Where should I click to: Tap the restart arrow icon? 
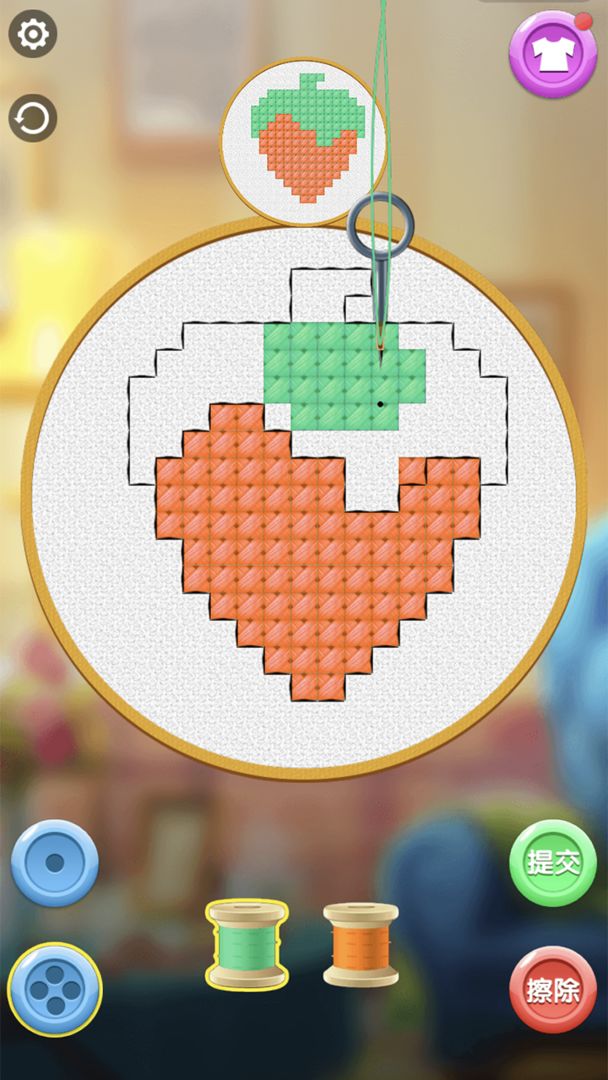pos(33,120)
